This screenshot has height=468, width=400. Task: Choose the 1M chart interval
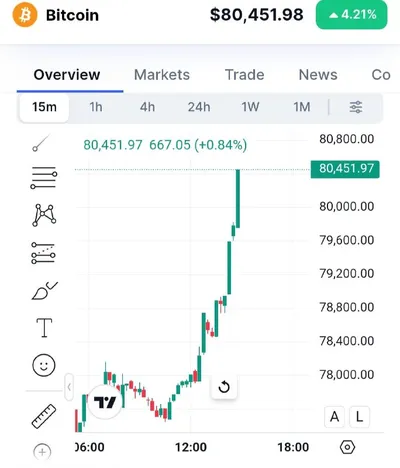tap(302, 107)
